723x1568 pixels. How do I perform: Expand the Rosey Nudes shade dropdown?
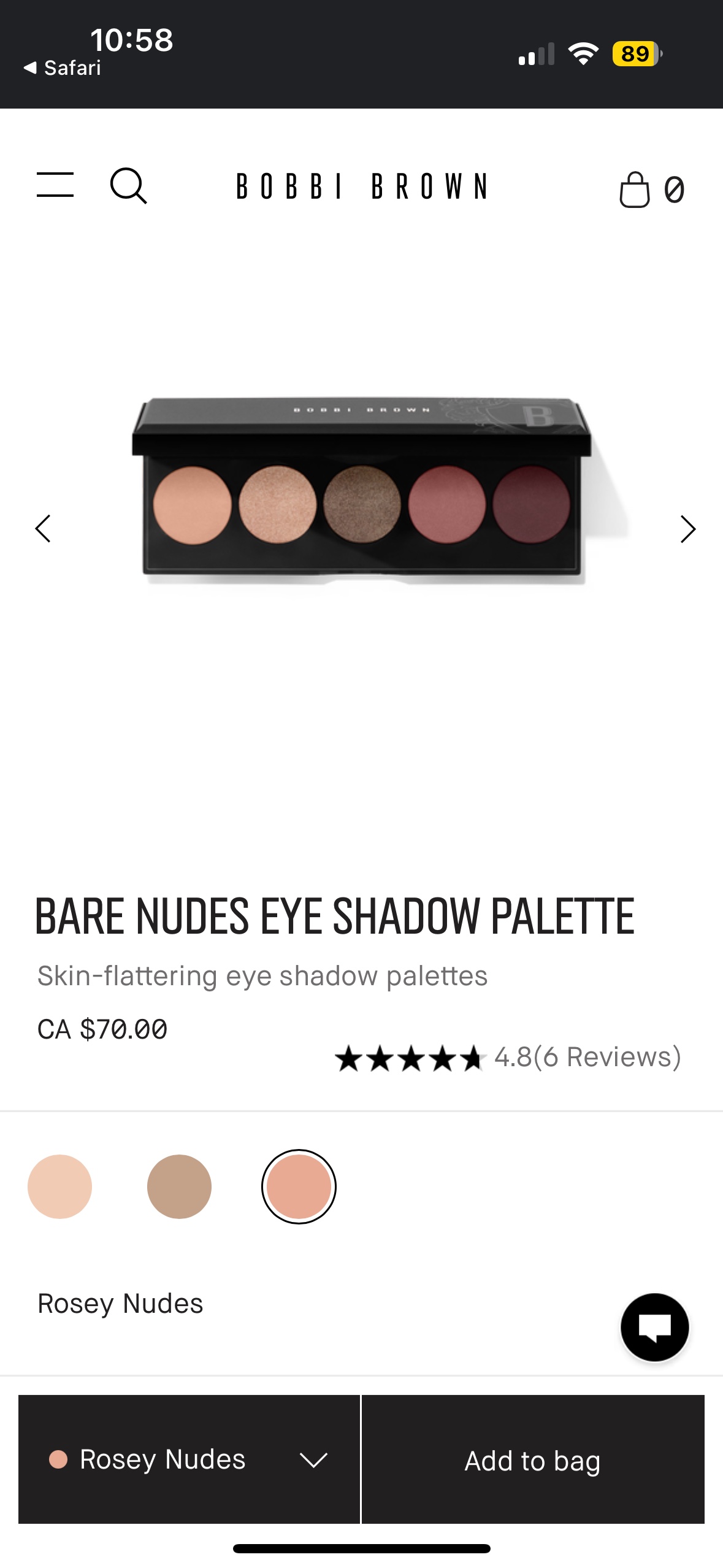[x=189, y=1459]
